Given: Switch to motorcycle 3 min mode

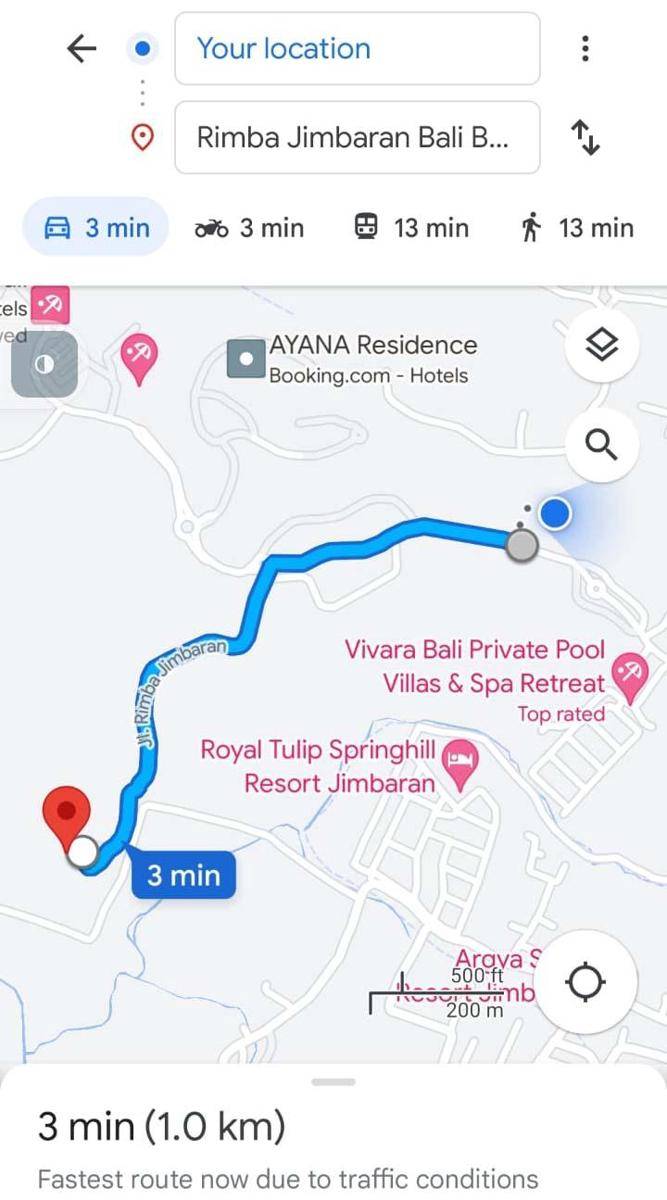Looking at the screenshot, I should [x=249, y=228].
